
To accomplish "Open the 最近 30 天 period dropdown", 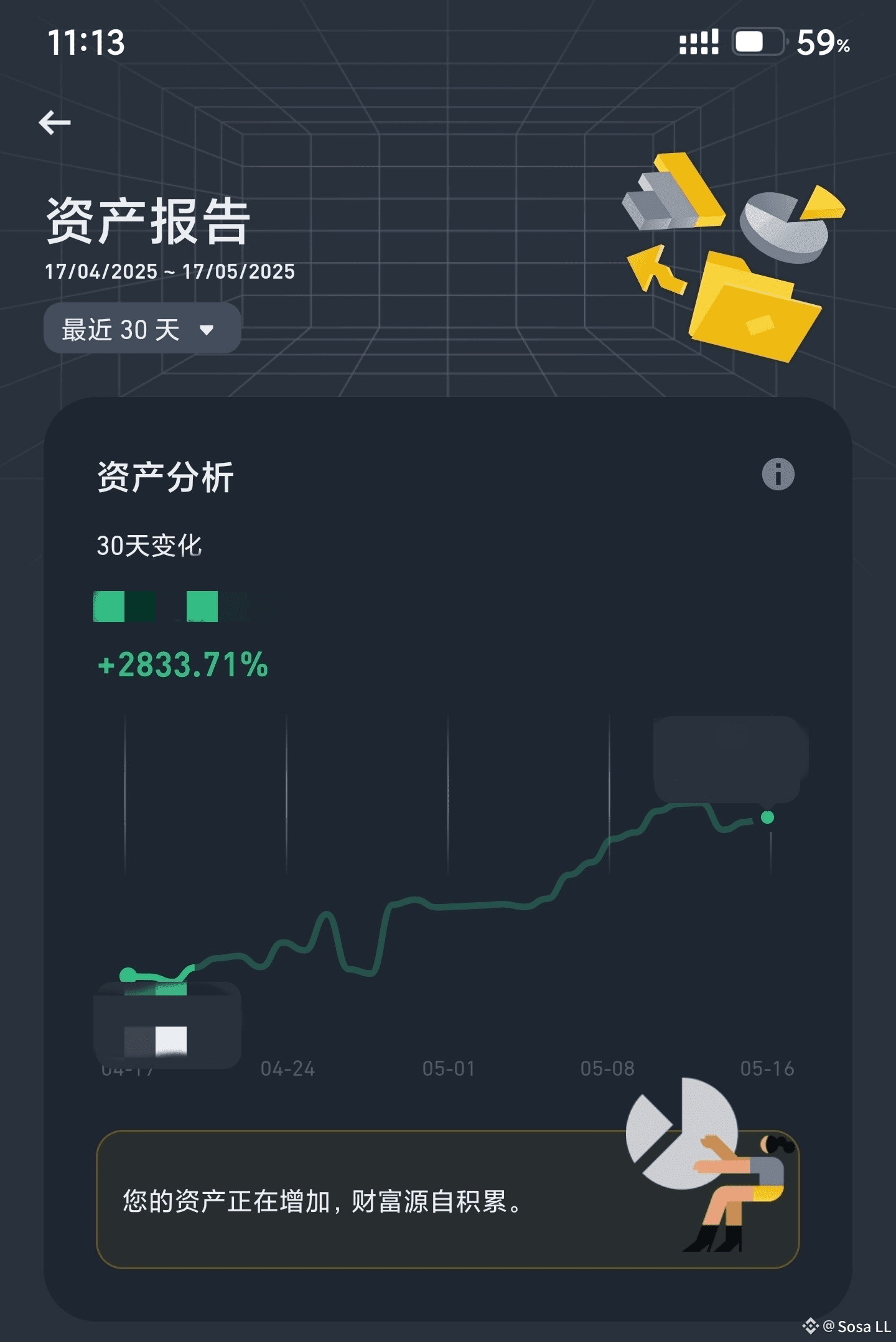I will click(x=142, y=329).
